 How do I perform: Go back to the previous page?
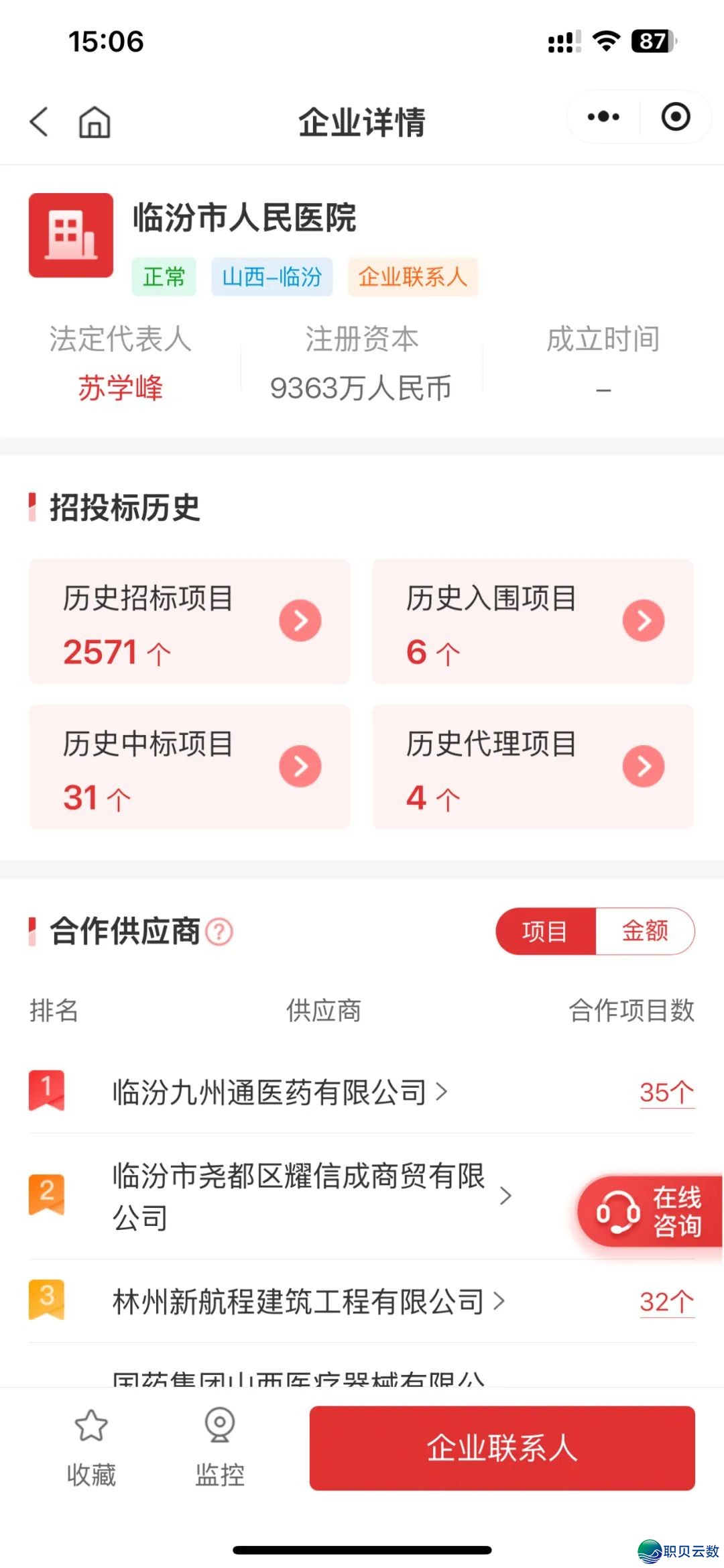click(40, 121)
